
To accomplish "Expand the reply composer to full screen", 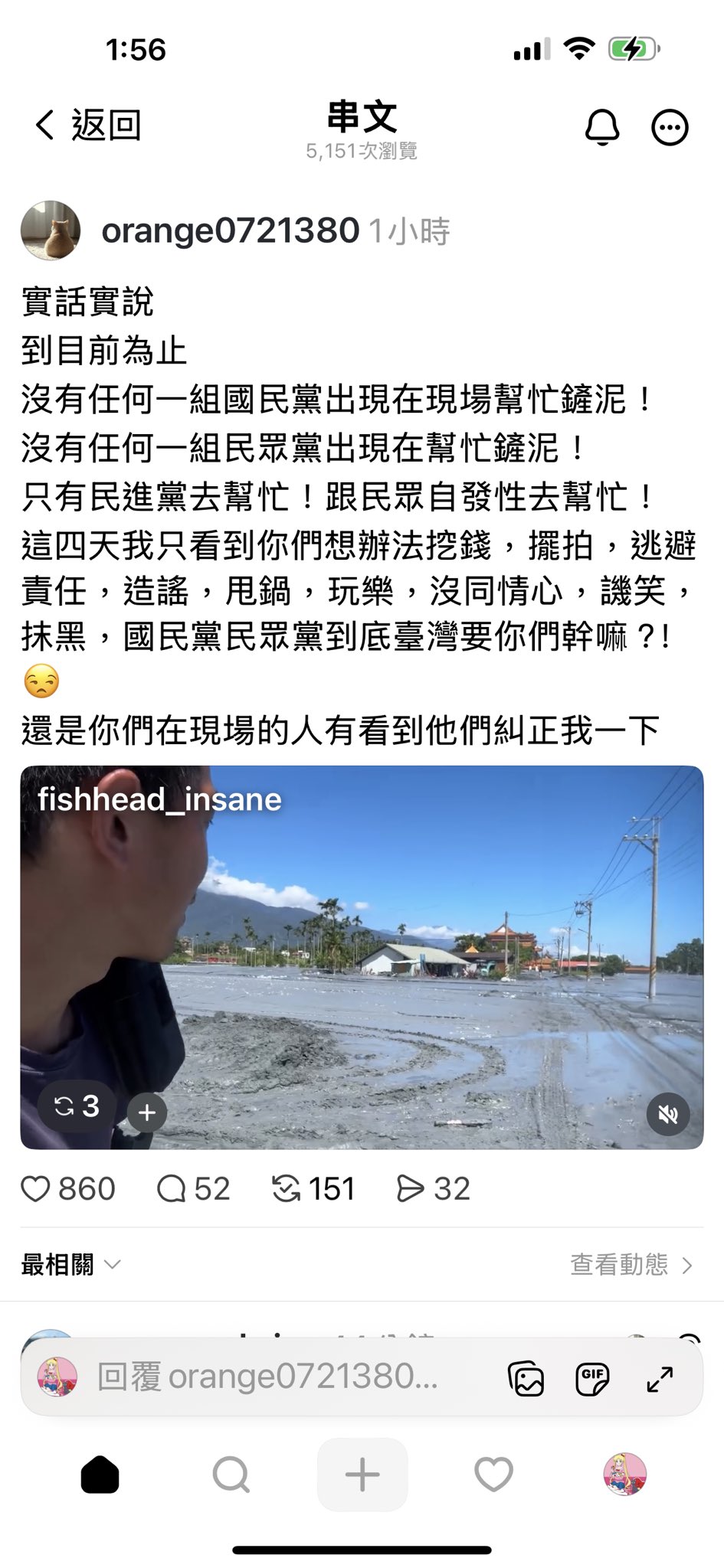I will [x=660, y=1378].
